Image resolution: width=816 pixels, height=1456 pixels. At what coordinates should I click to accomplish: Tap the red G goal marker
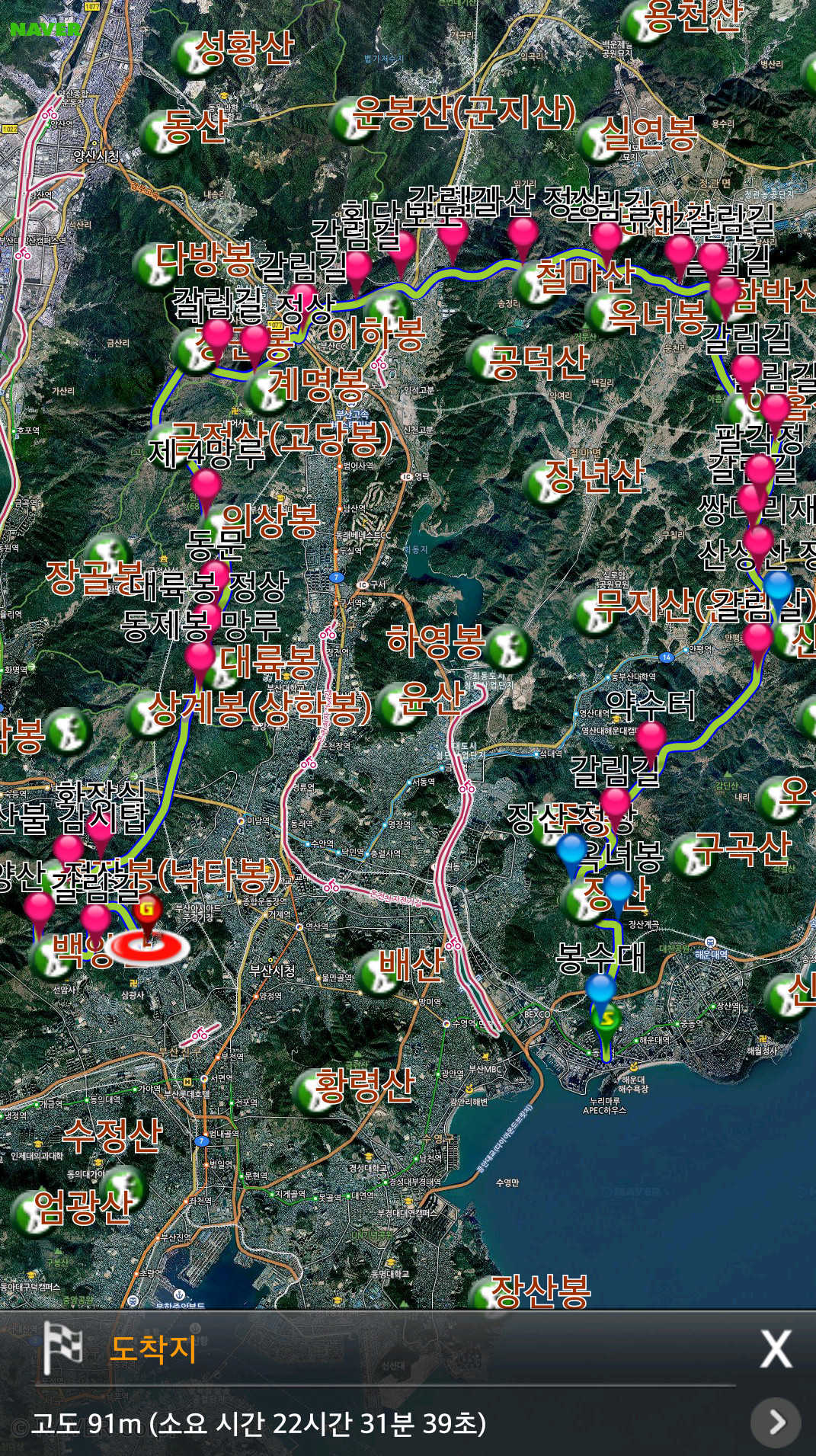[147, 909]
